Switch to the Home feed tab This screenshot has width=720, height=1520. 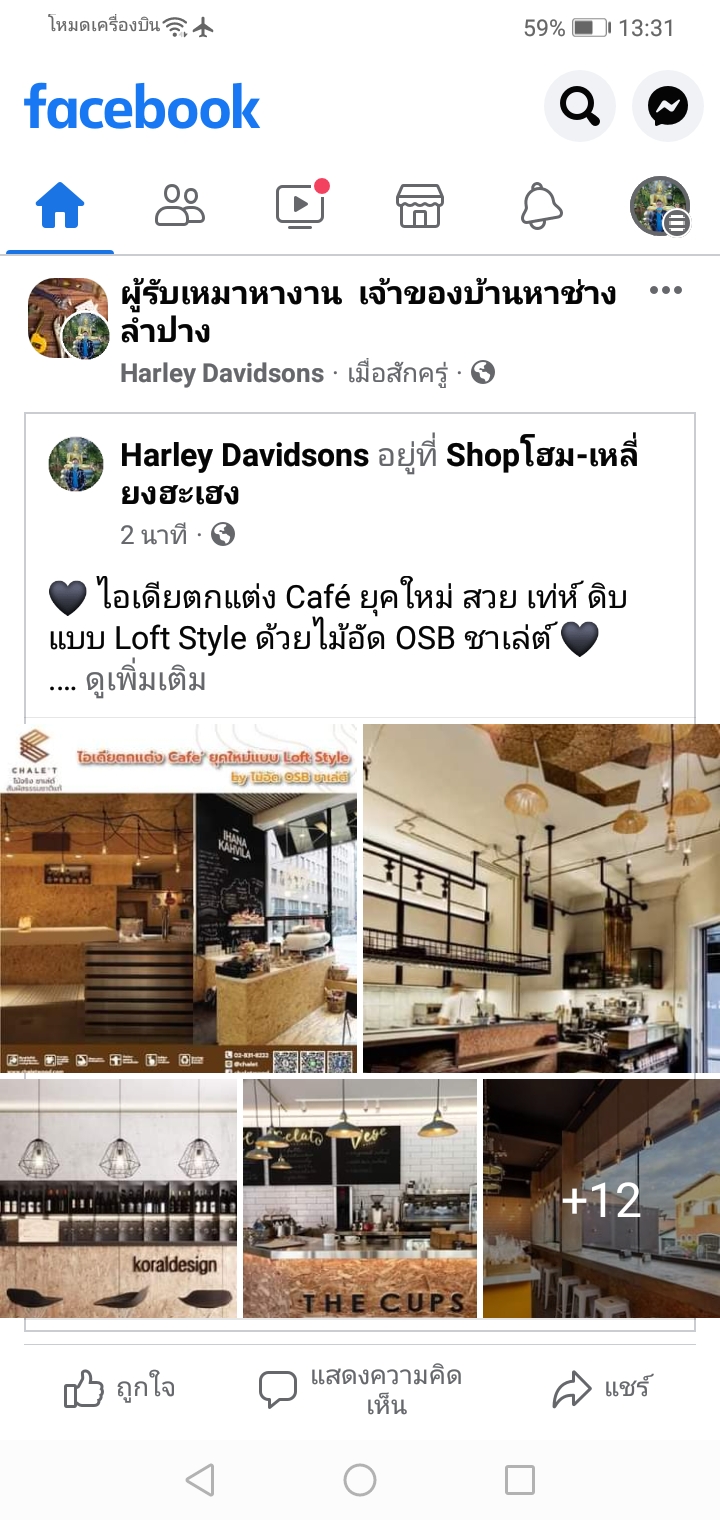[60, 207]
